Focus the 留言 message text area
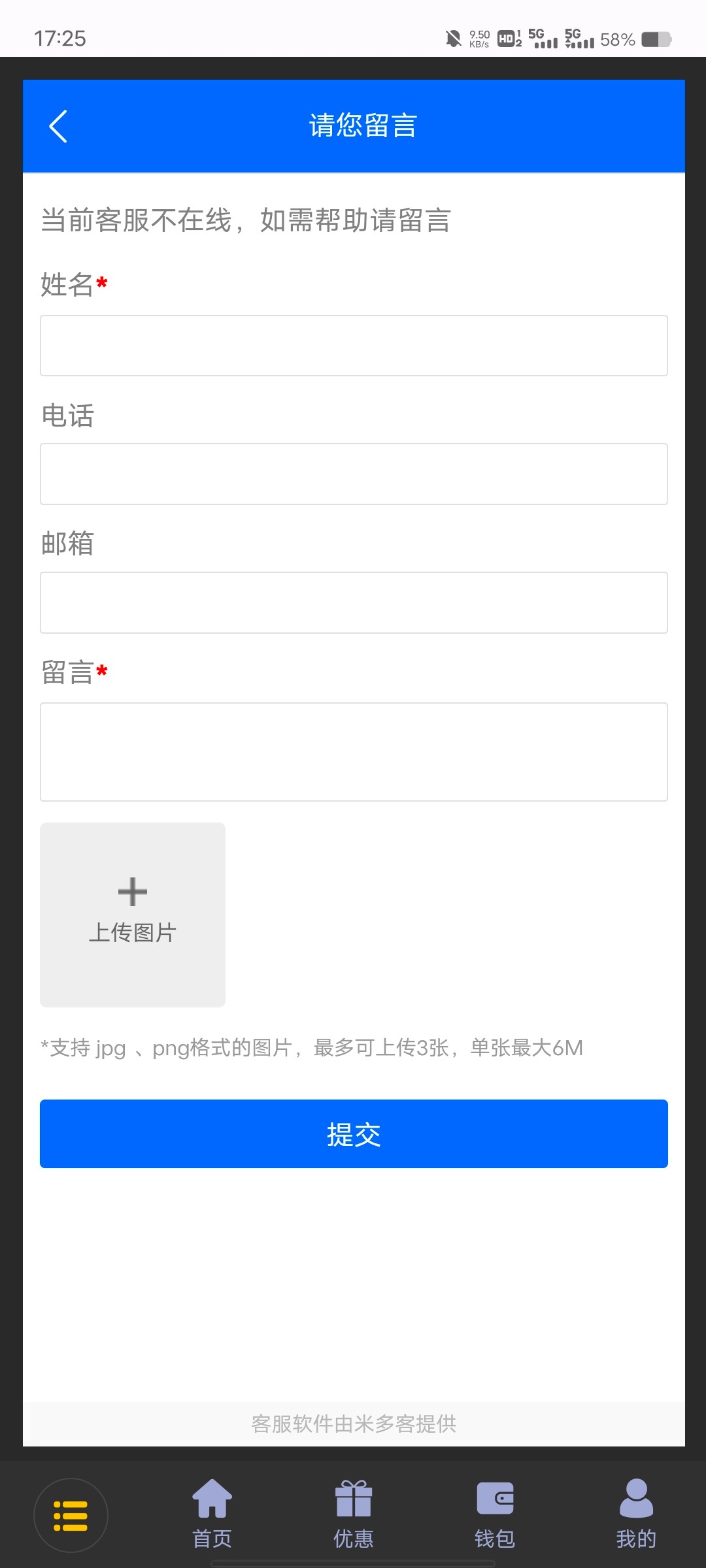706x1568 pixels. coord(354,751)
